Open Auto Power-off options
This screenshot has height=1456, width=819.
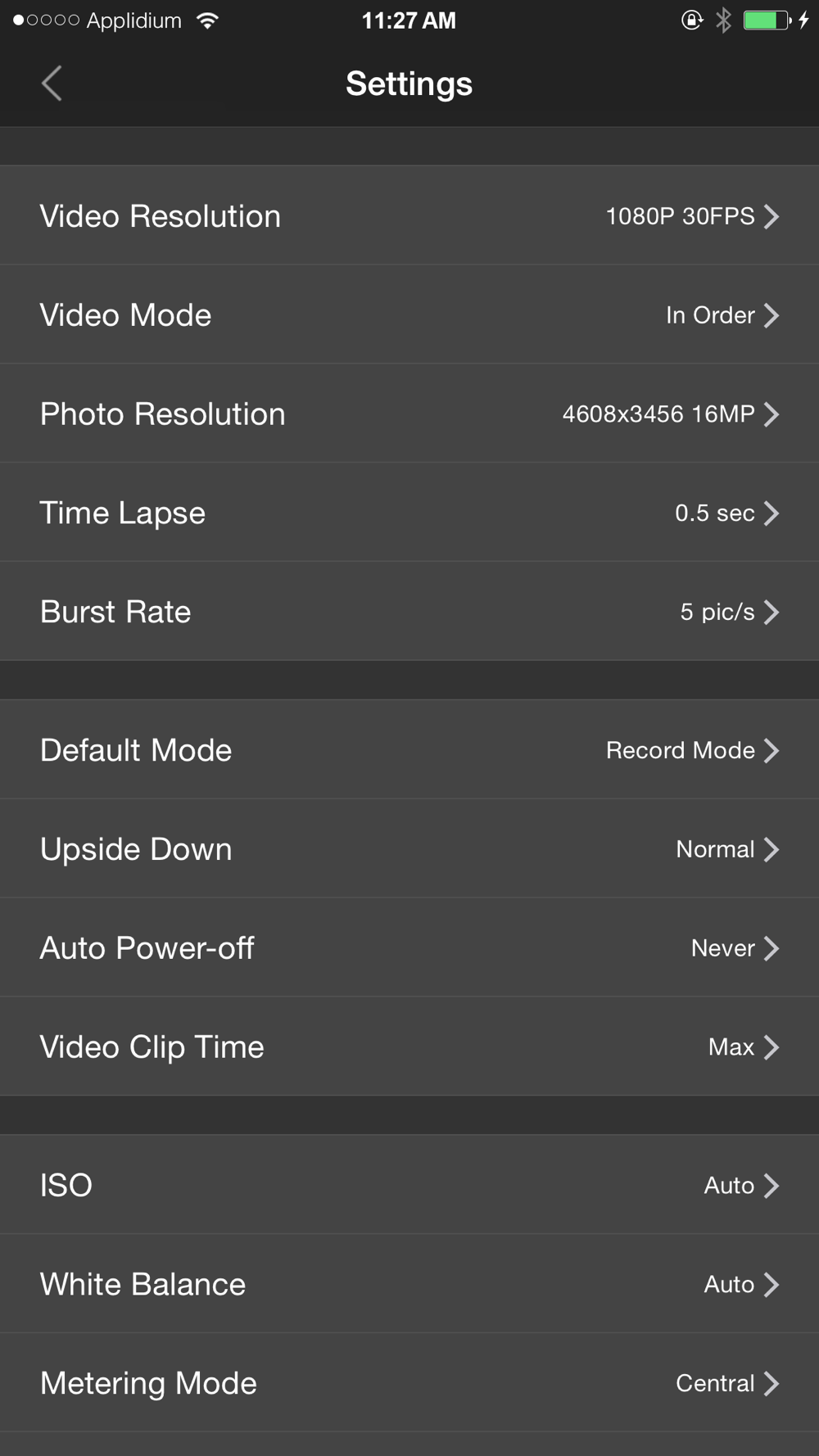(x=409, y=948)
